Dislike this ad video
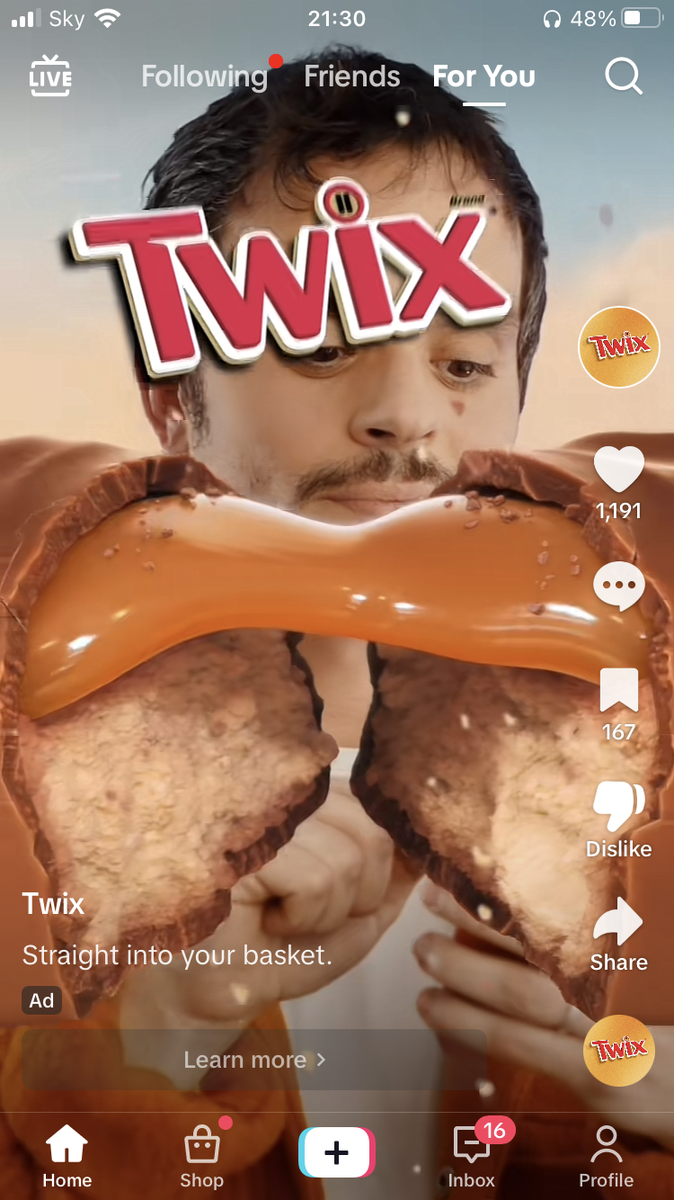The height and width of the screenshot is (1200, 674). [619, 808]
